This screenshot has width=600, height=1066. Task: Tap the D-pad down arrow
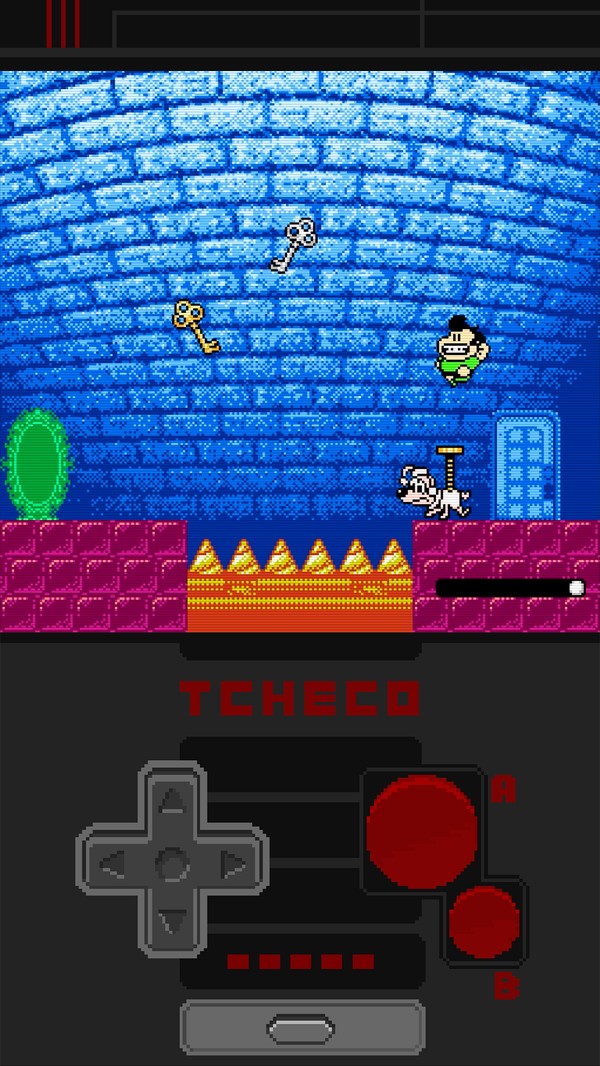173,919
